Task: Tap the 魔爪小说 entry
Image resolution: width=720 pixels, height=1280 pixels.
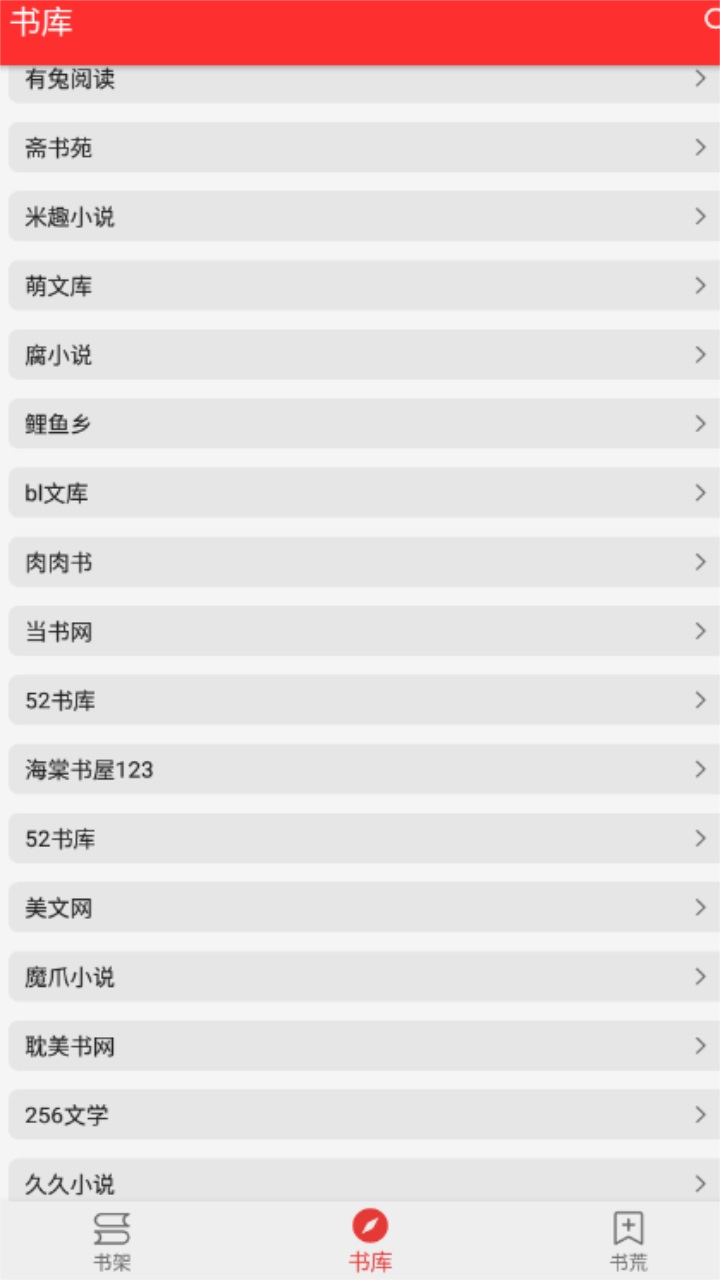Action: click(x=360, y=977)
